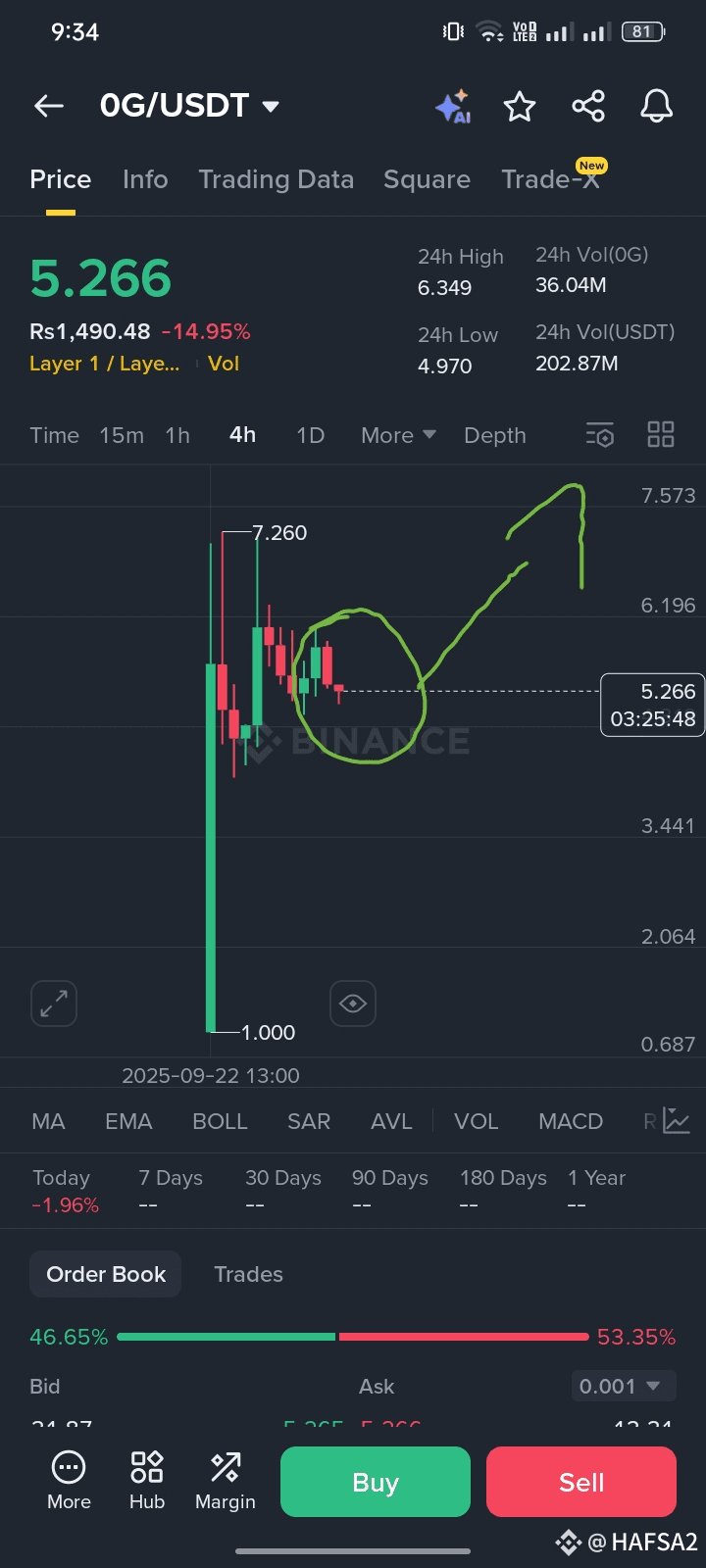The height and width of the screenshot is (1568, 706).
Task: Open the 0G/USDT pair dropdown
Action: [x=189, y=106]
